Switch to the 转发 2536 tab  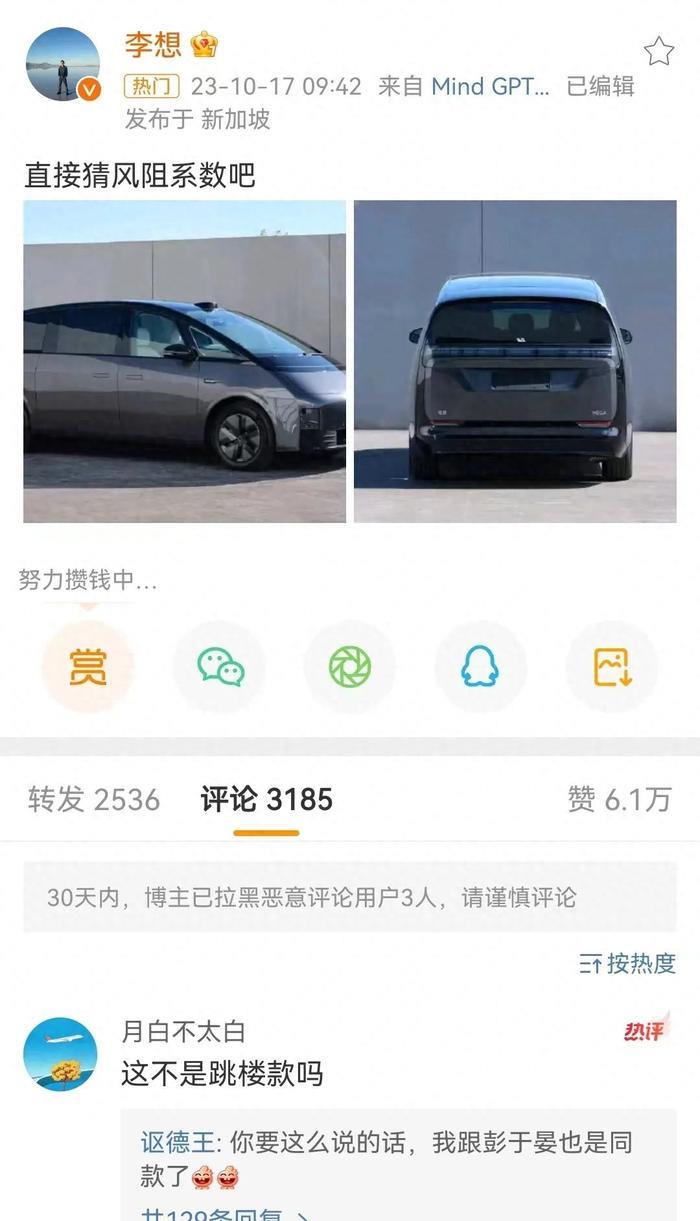click(x=94, y=800)
